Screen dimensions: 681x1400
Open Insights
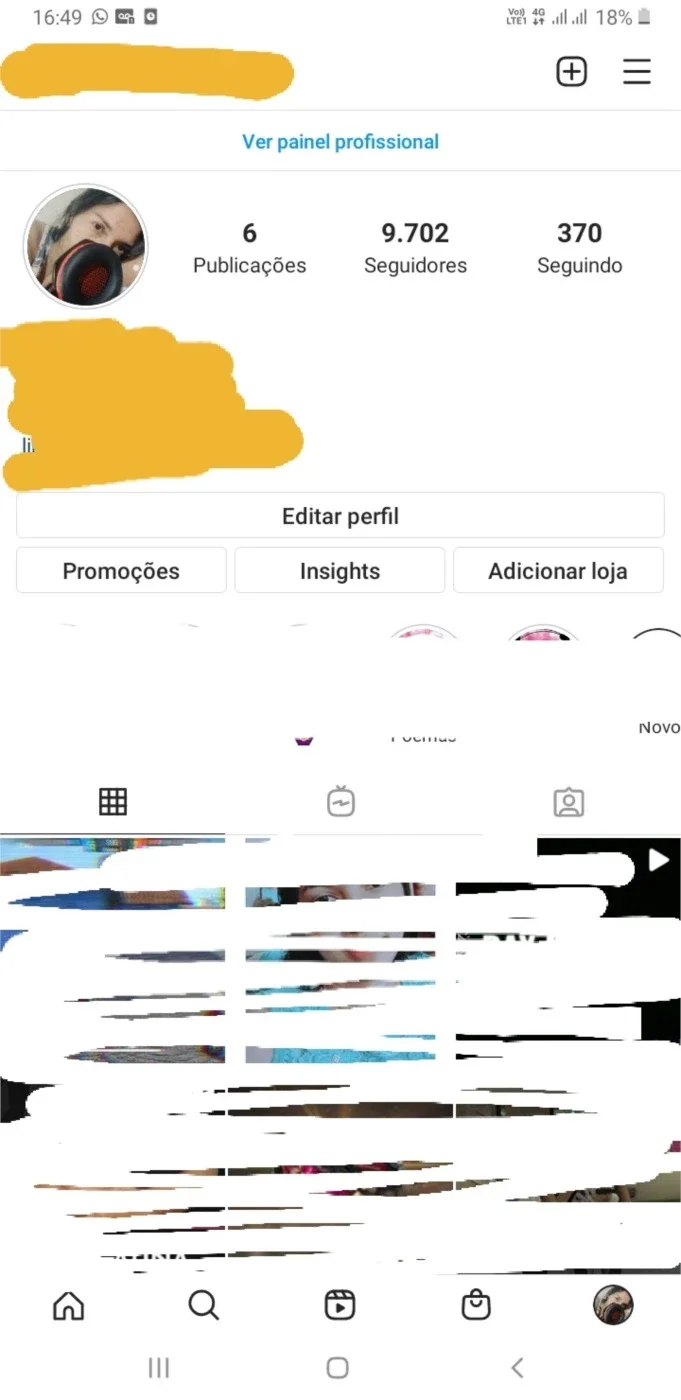coord(340,571)
